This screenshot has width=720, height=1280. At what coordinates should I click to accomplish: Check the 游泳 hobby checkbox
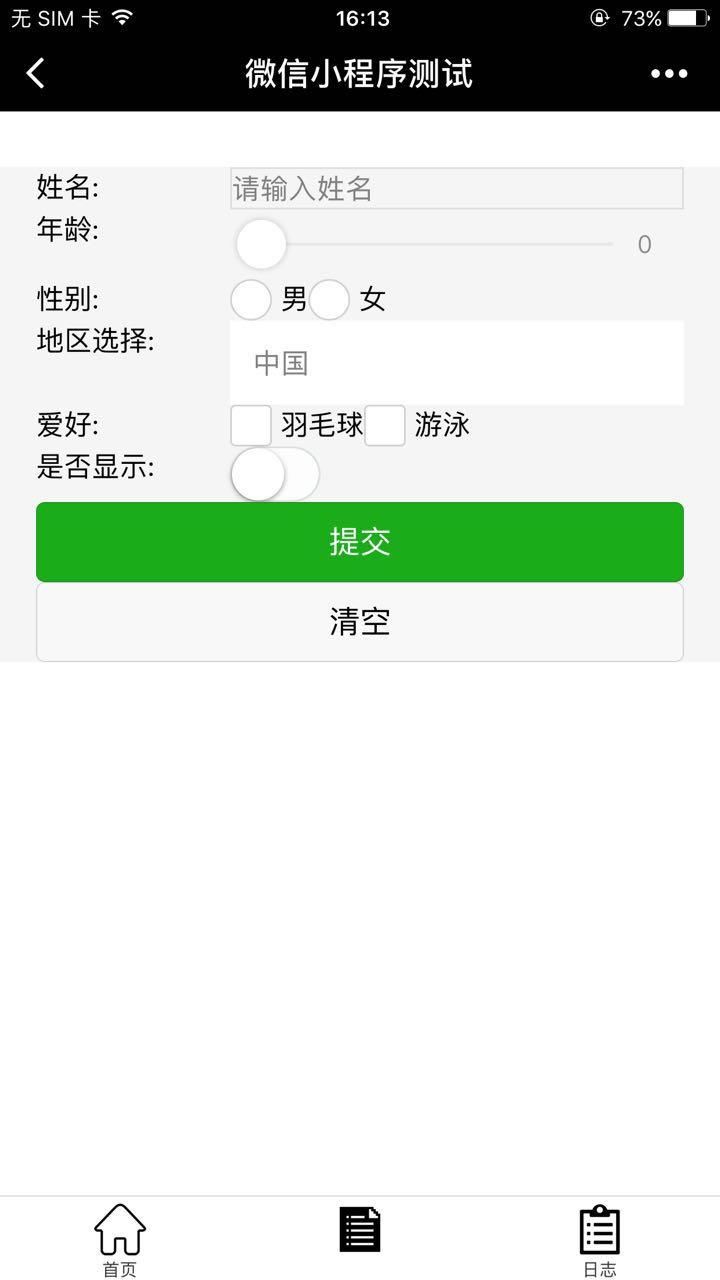pos(385,426)
